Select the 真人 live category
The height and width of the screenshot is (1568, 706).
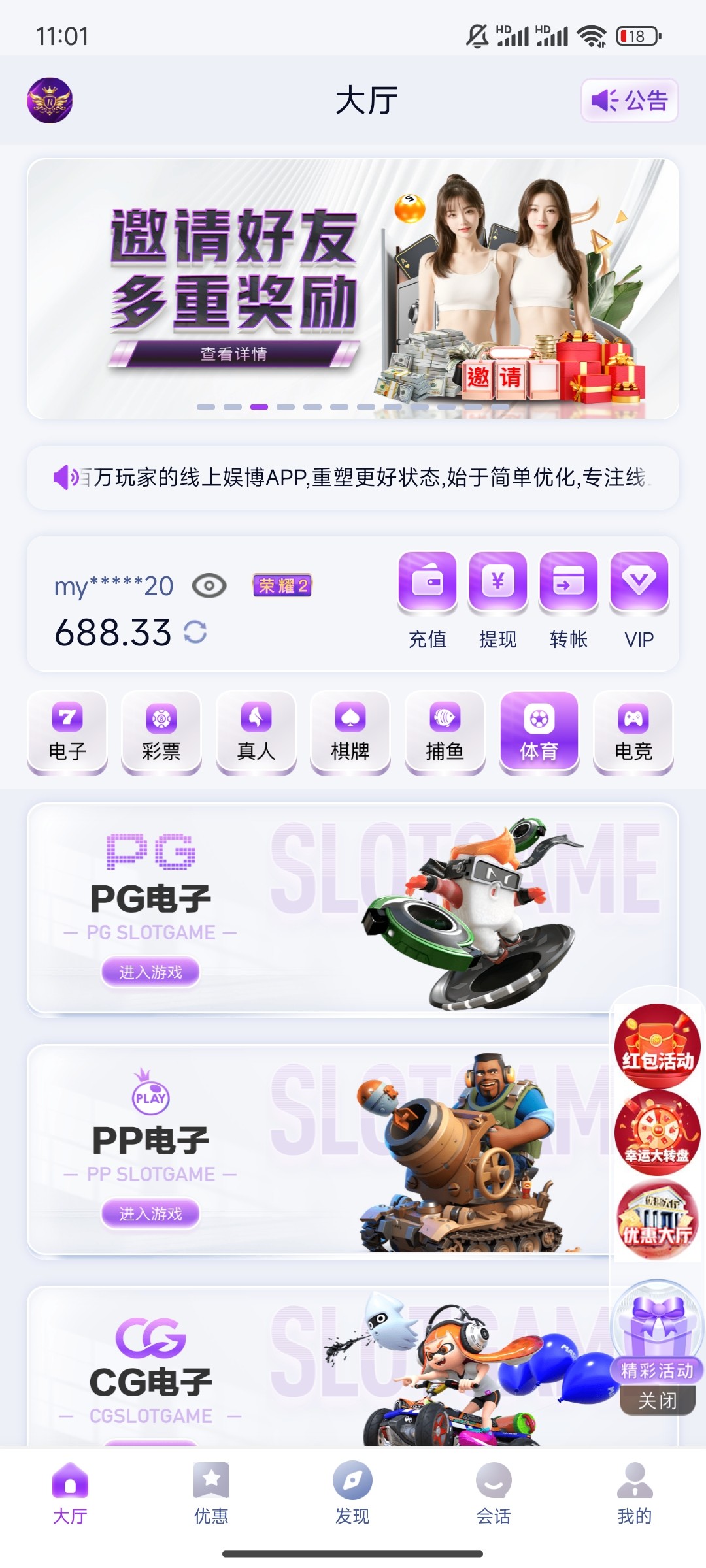[256, 732]
